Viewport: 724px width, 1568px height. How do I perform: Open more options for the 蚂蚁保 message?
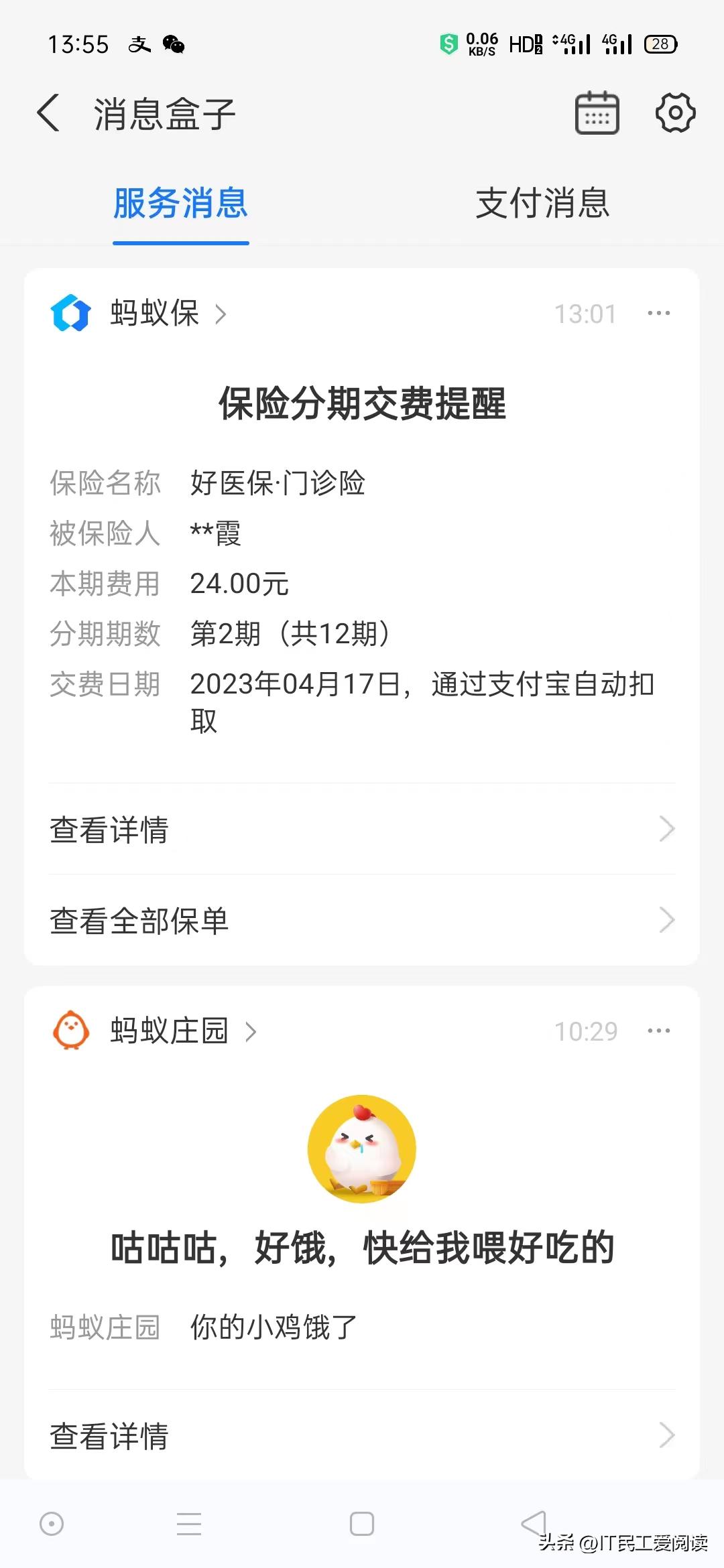pyautogui.click(x=659, y=312)
